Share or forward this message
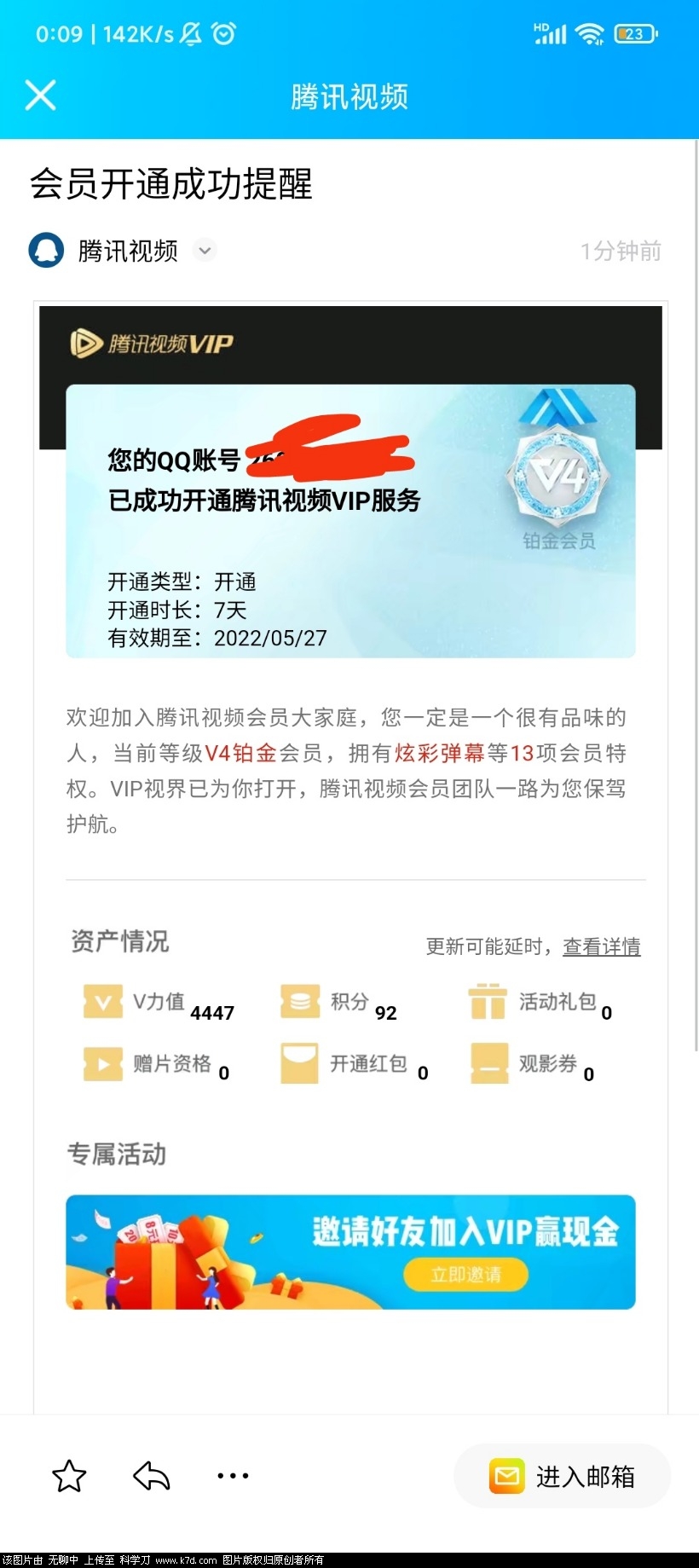 point(152,1476)
